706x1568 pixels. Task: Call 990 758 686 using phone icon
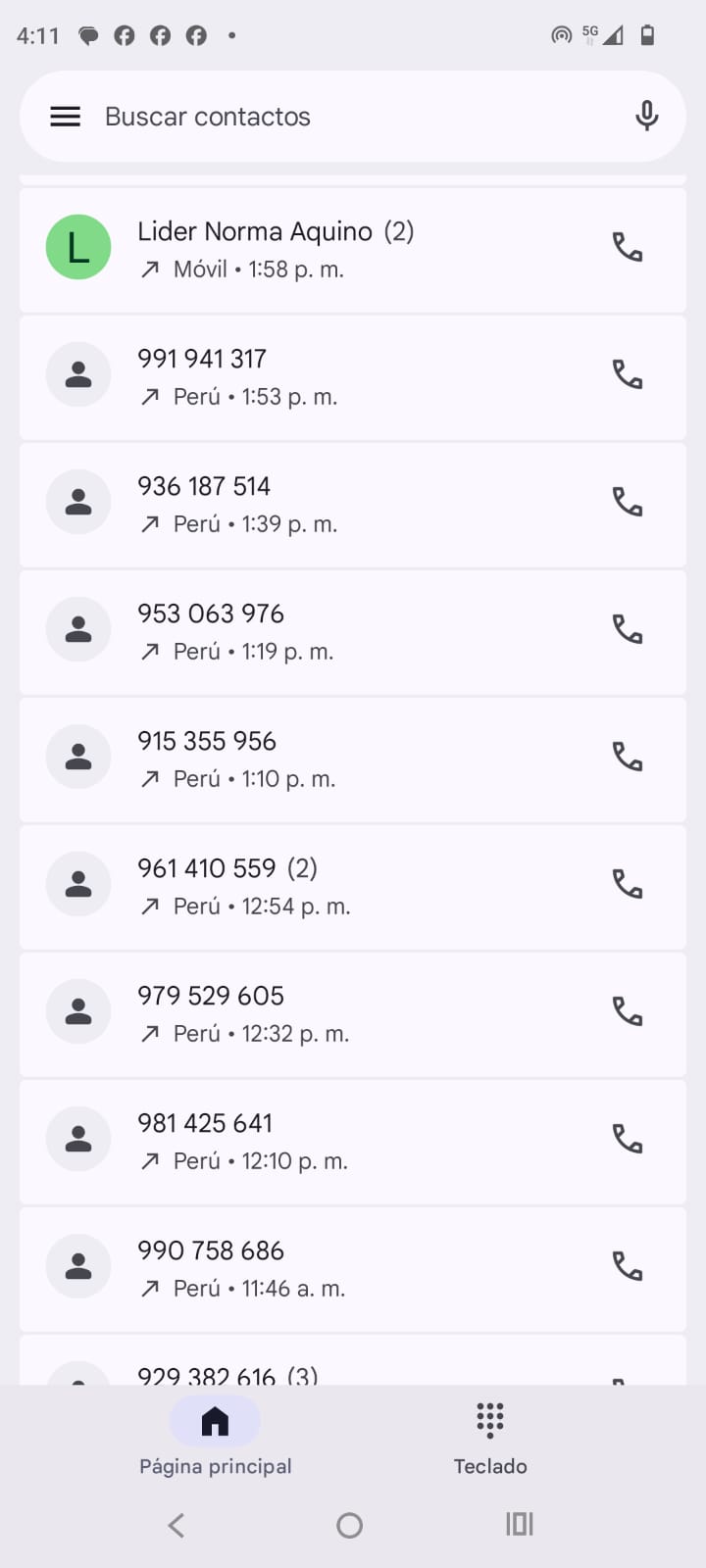tap(628, 1266)
